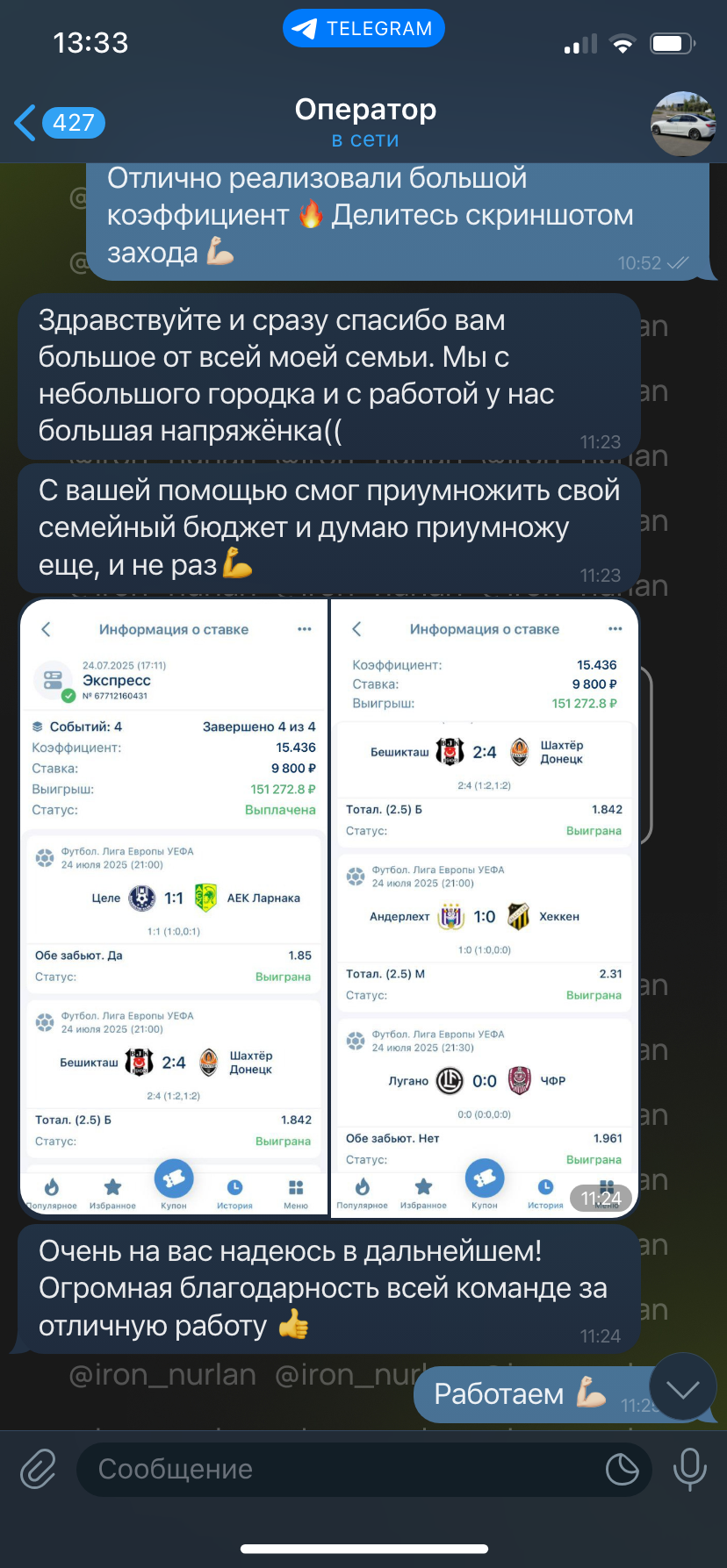This screenshot has height=1568, width=727.
Task: Return to the Telegram pill in status bar
Action: [363, 29]
